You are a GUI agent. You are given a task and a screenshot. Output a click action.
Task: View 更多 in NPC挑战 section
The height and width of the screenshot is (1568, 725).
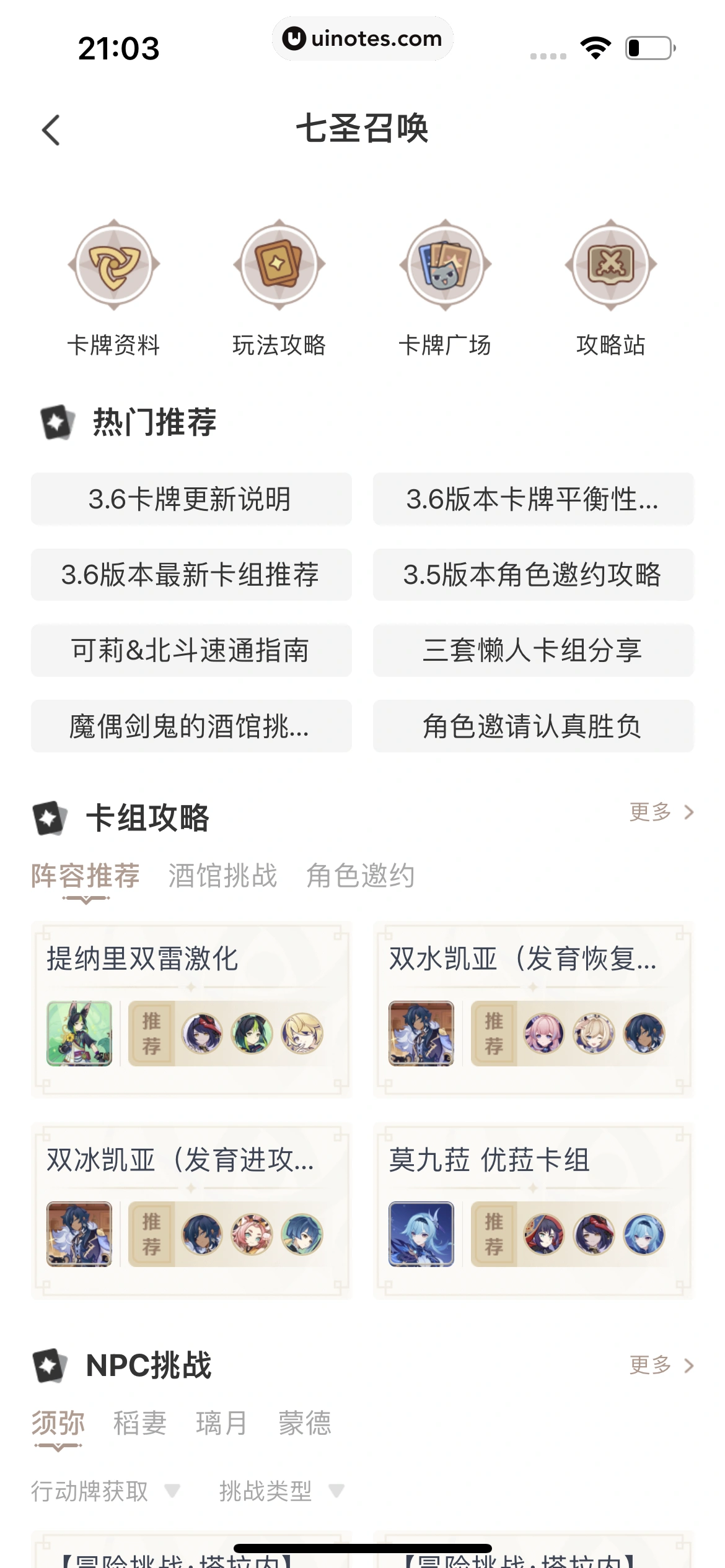pyautogui.click(x=661, y=1365)
